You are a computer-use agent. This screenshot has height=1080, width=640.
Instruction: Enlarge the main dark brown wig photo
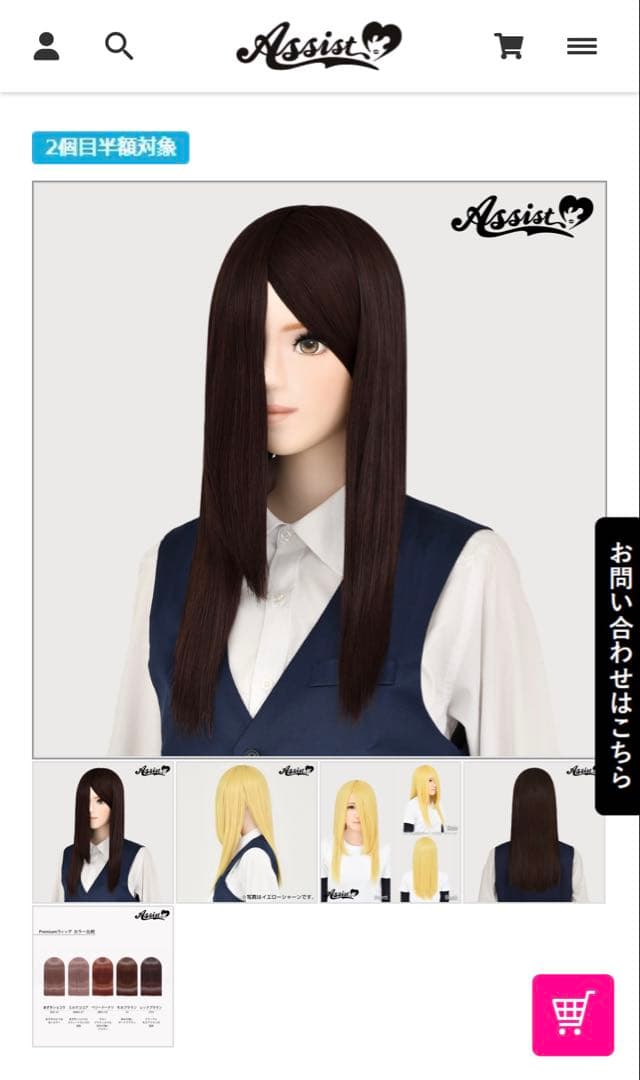click(x=319, y=469)
